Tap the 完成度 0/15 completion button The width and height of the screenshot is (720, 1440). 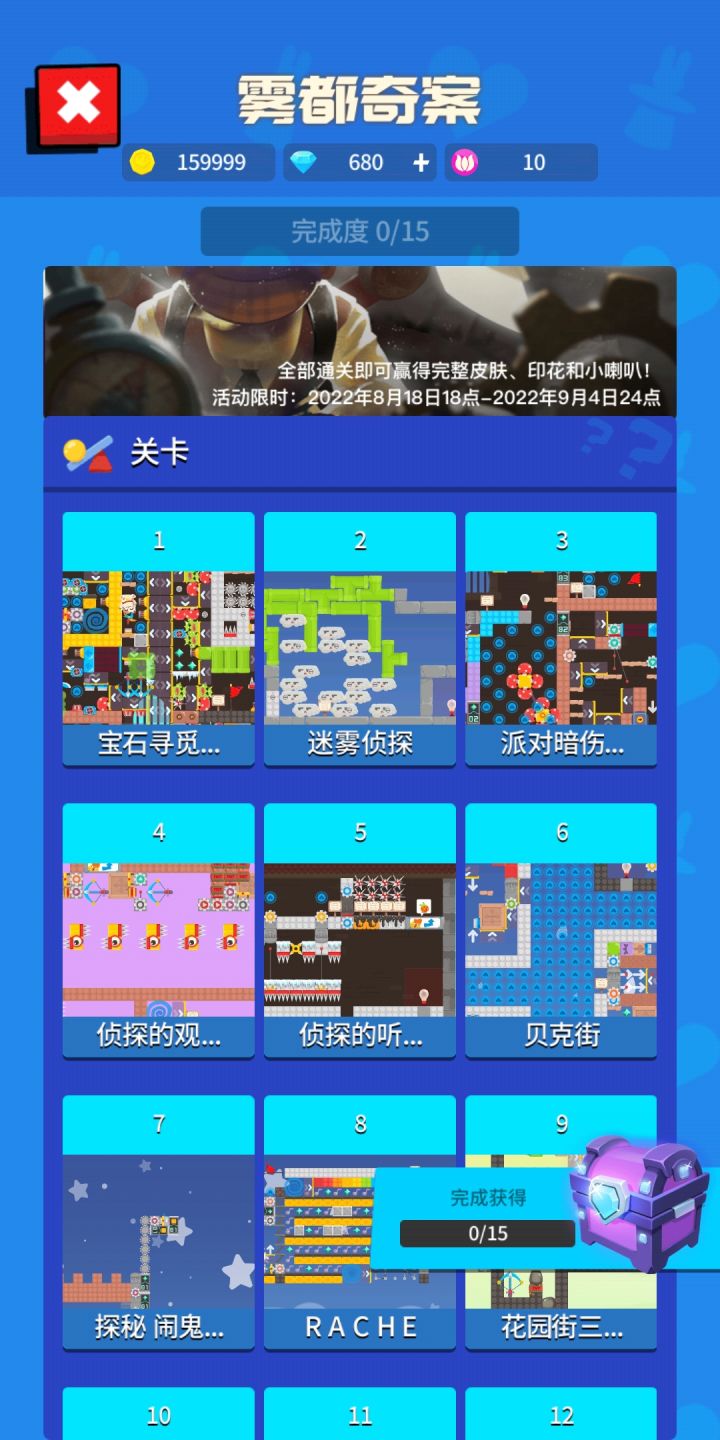coord(359,231)
